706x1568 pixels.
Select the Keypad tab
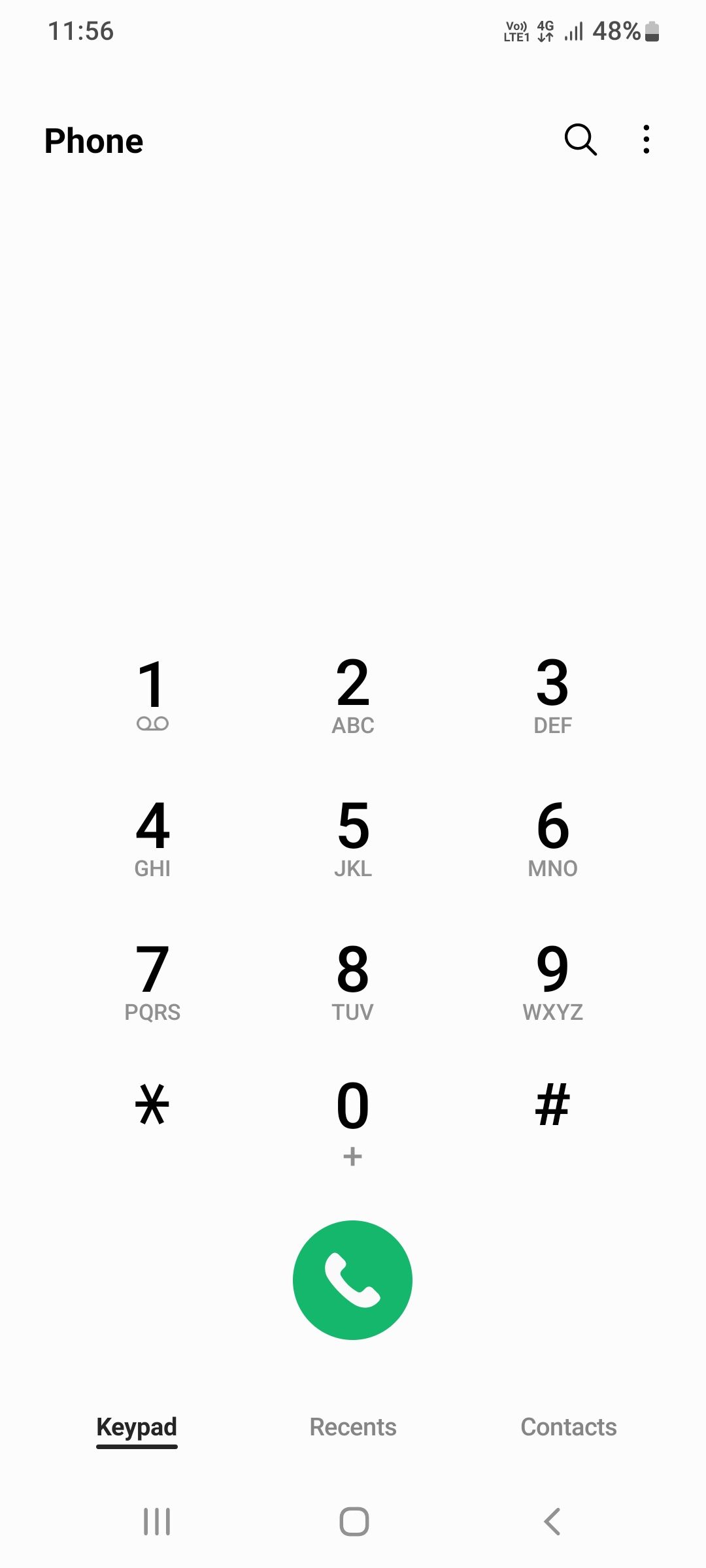tap(137, 1427)
